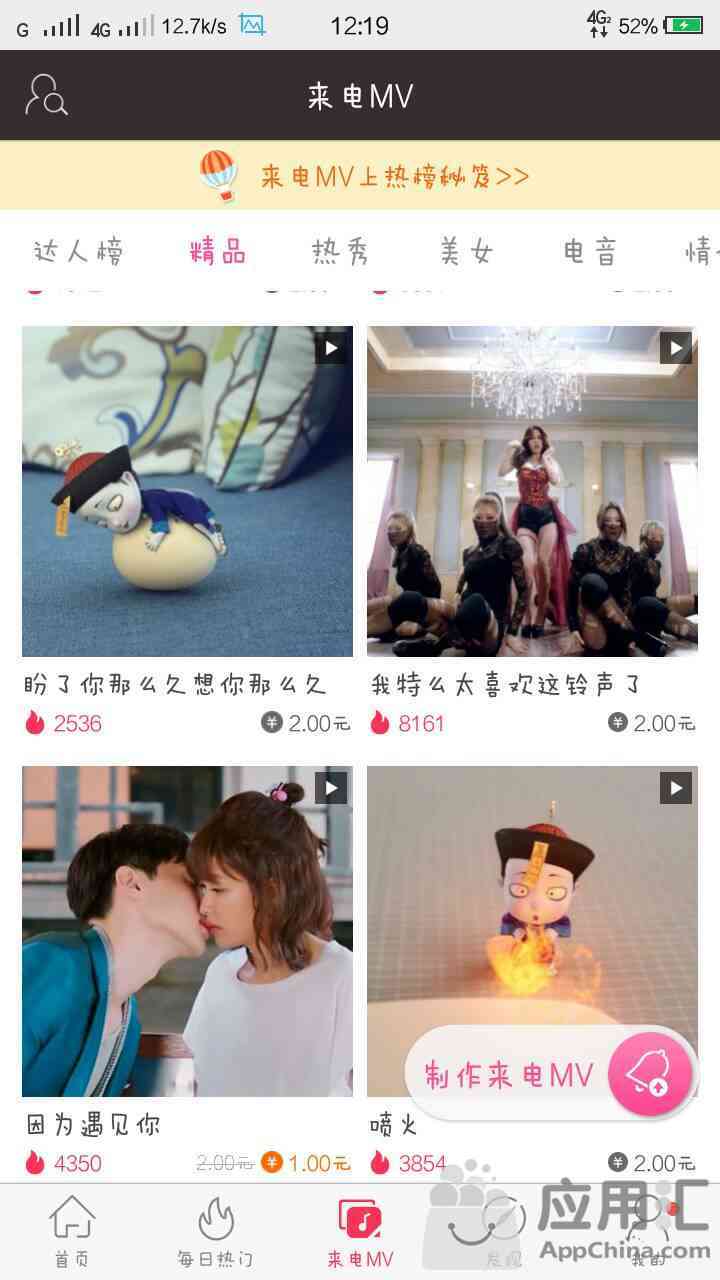Open the 每日热门 tab
The height and width of the screenshot is (1280, 720).
click(215, 1230)
